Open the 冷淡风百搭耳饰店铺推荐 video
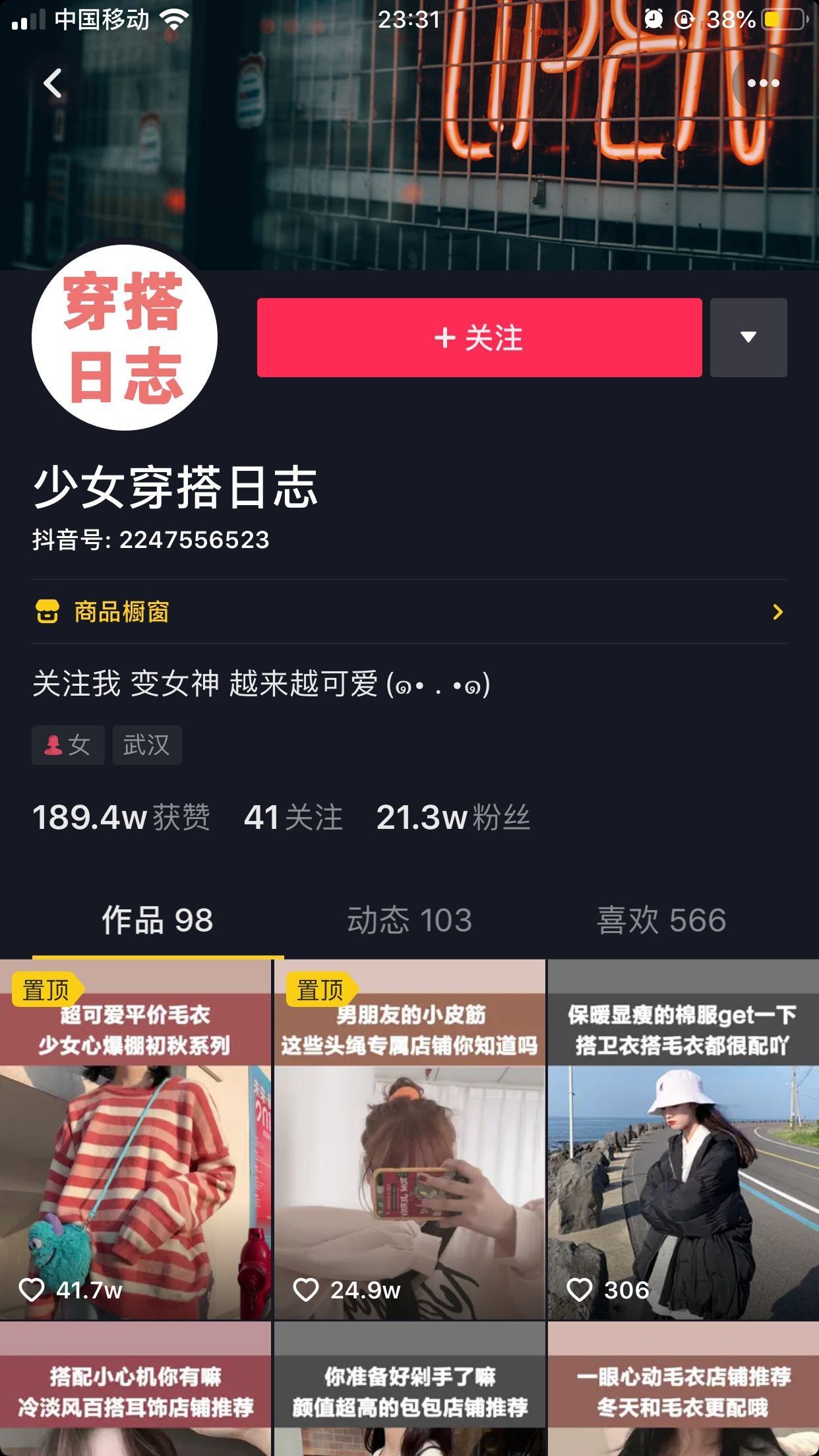Viewport: 819px width, 1456px height. pos(135,1391)
